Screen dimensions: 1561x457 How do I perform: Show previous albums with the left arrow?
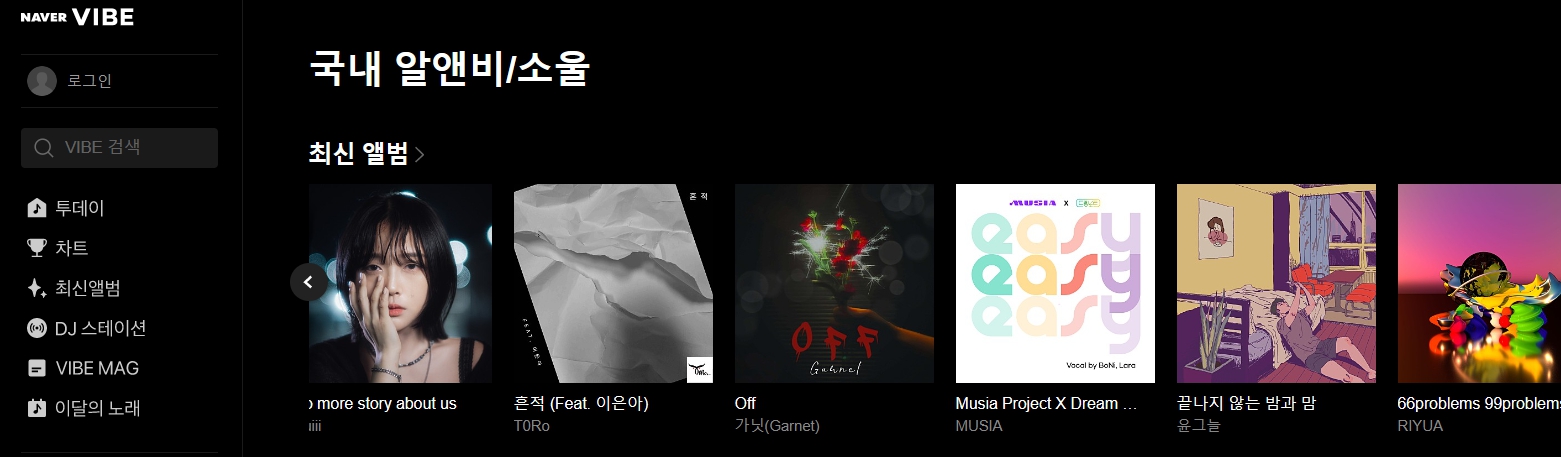pyautogui.click(x=308, y=282)
